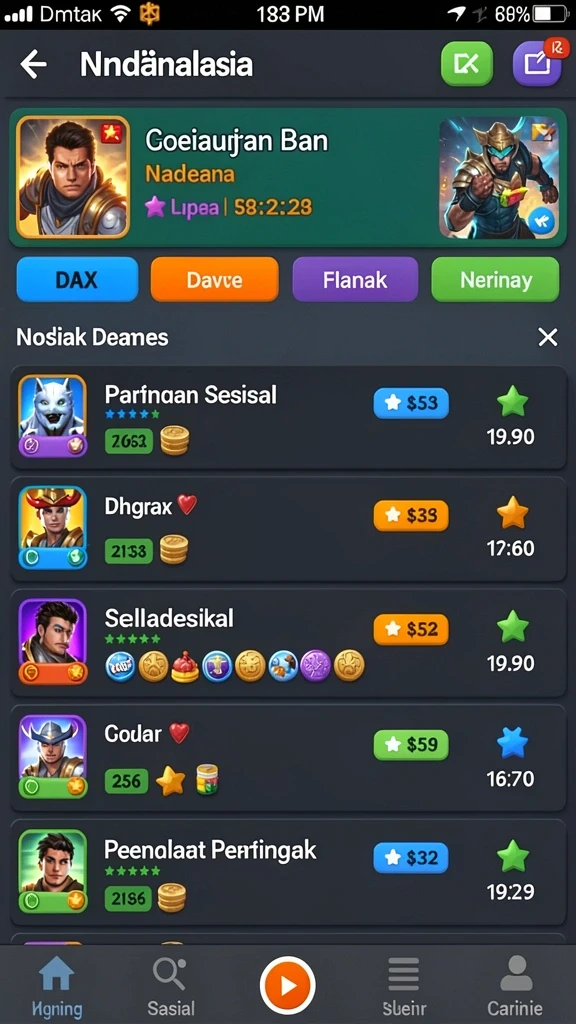This screenshot has height=1024, width=576.
Task: Tap the $33 price badge
Action: pos(411,516)
